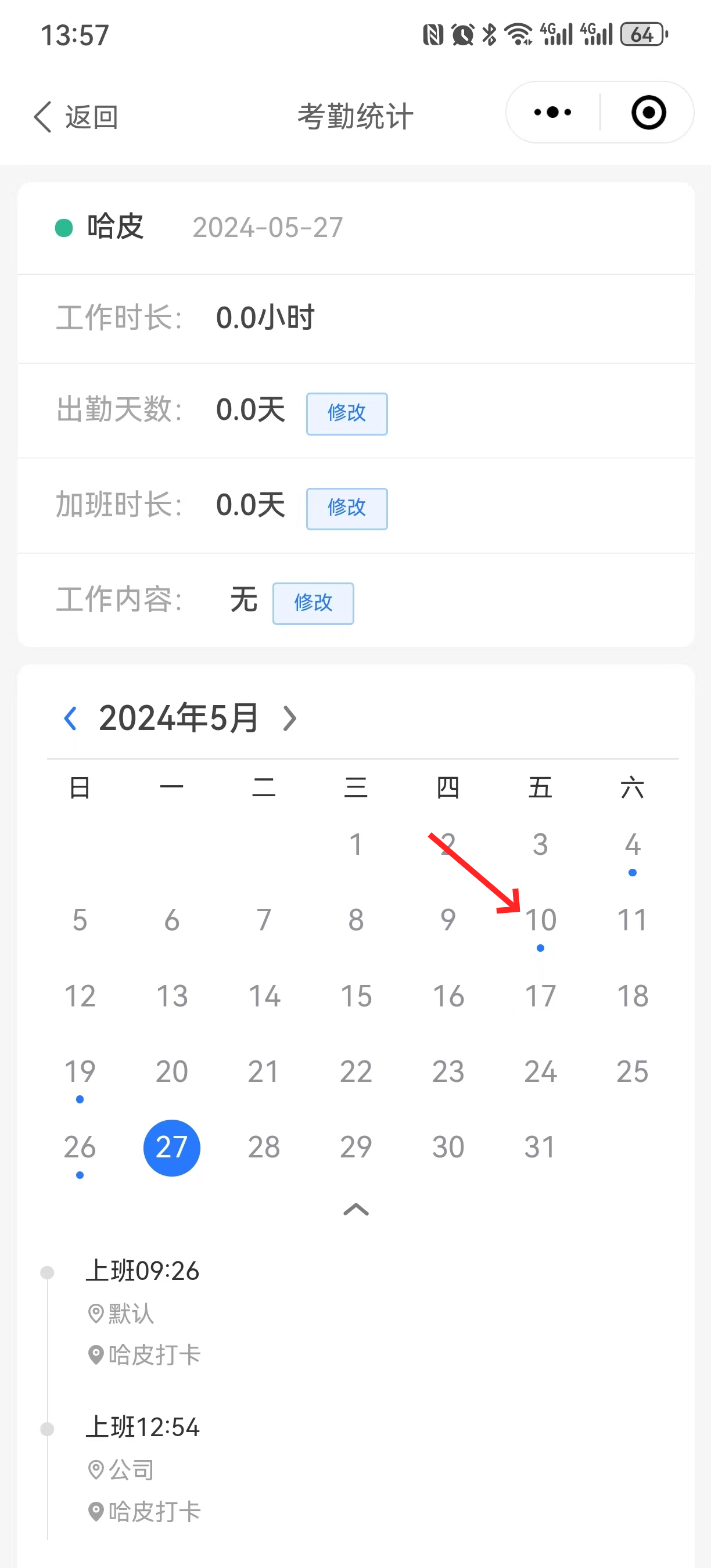The image size is (711, 1568).
Task: Open May 1 in the calendar
Action: pos(356,845)
